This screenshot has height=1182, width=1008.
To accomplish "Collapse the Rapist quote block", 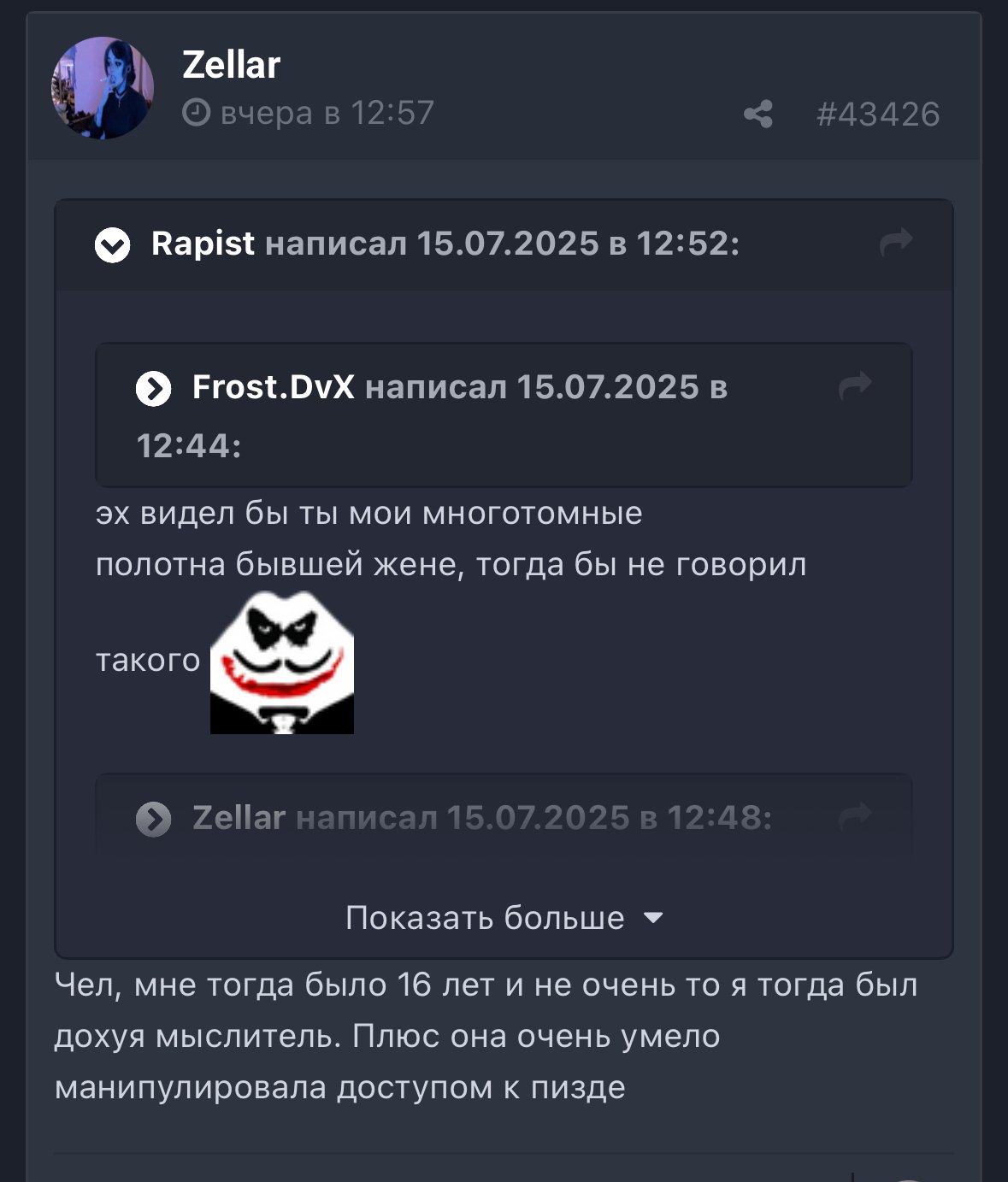I will pos(112,245).
